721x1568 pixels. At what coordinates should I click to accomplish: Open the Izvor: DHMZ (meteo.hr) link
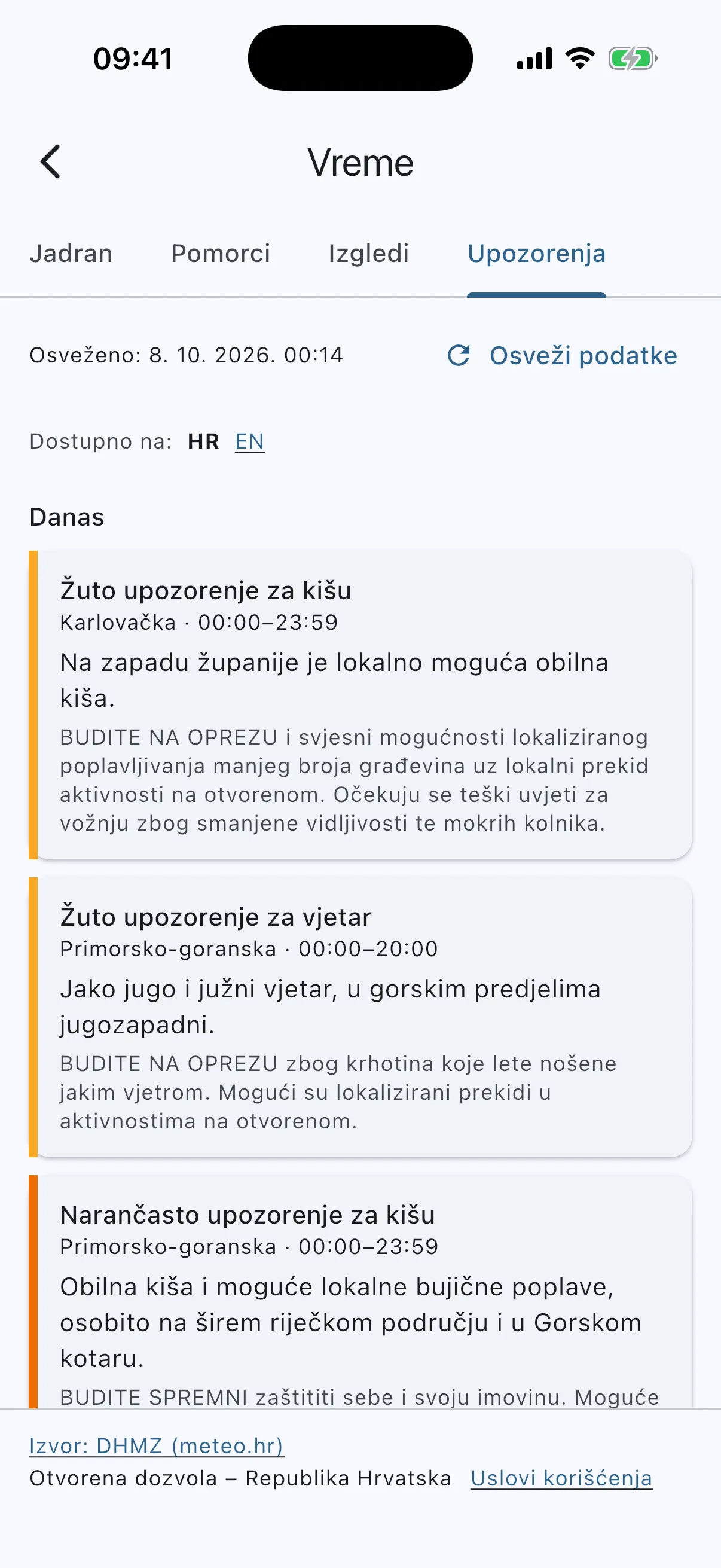pyautogui.click(x=157, y=1445)
